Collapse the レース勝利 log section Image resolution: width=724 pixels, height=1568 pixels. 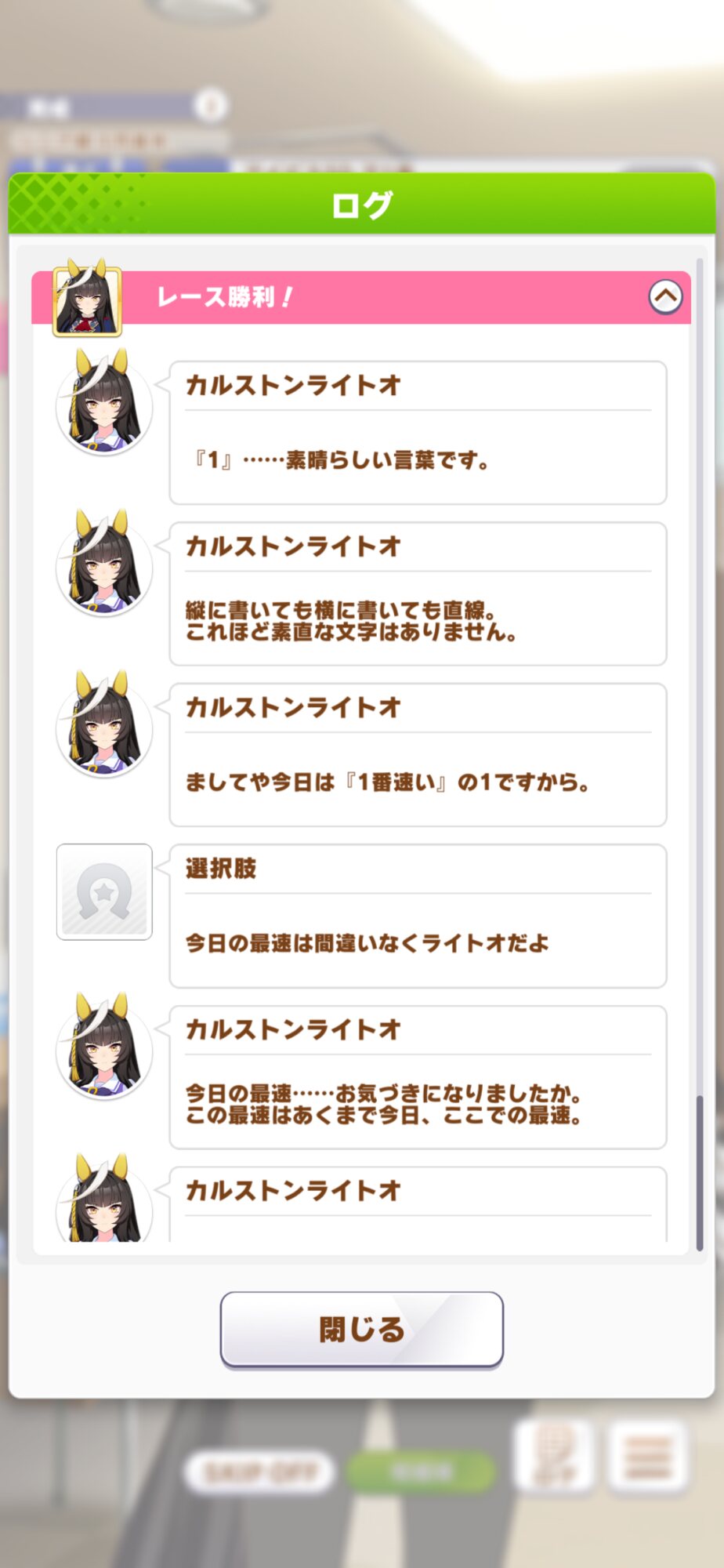665,297
